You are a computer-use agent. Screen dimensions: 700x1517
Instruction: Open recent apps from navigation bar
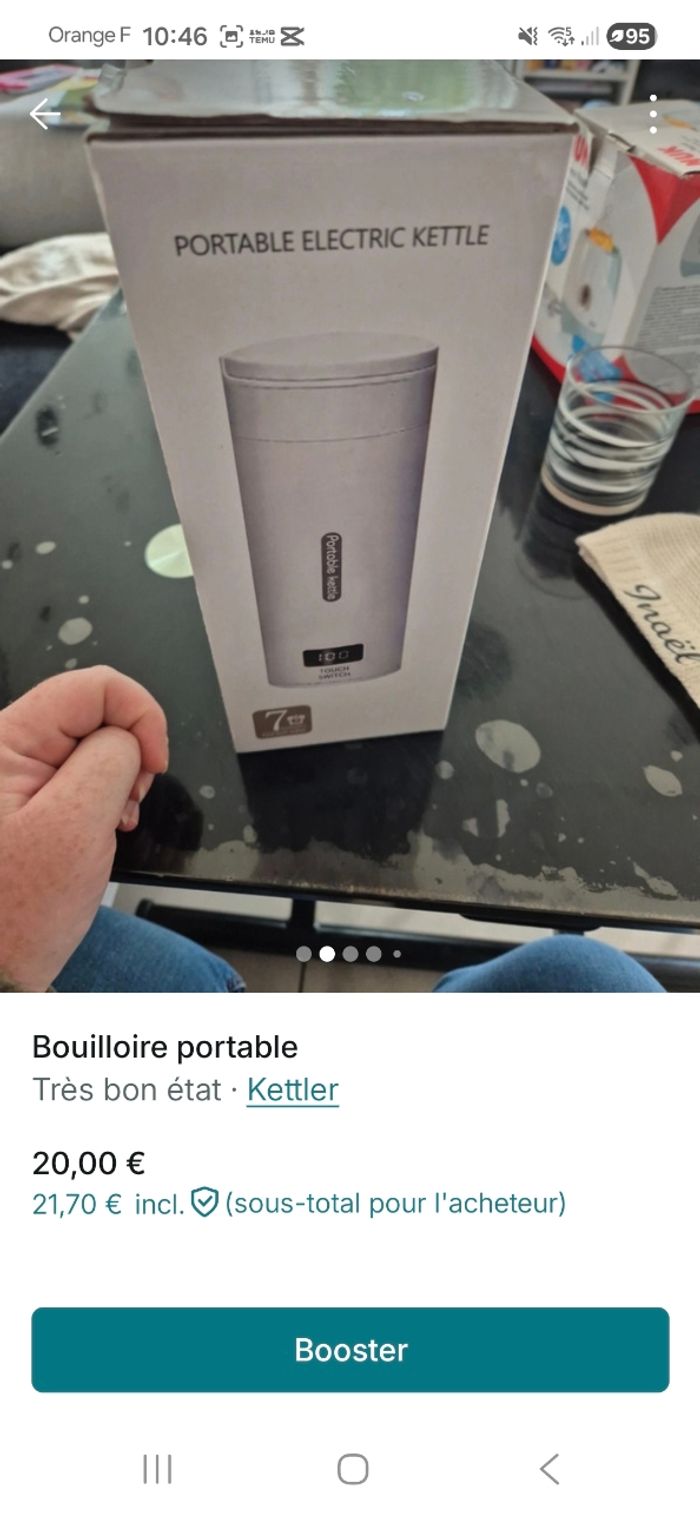tap(157, 1469)
